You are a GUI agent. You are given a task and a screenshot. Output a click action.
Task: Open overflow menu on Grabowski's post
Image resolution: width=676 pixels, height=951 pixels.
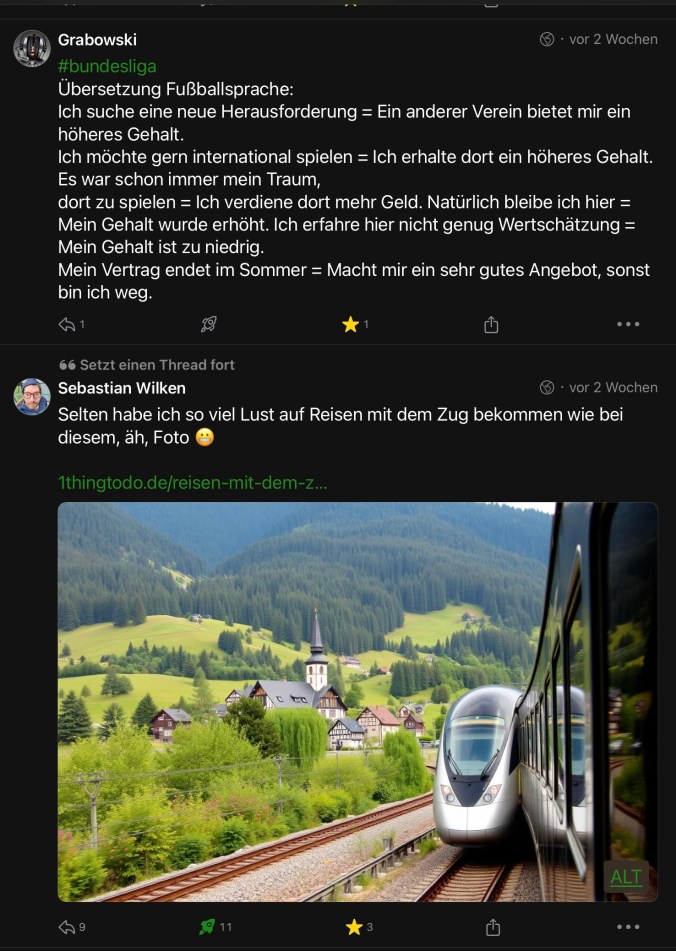point(628,324)
